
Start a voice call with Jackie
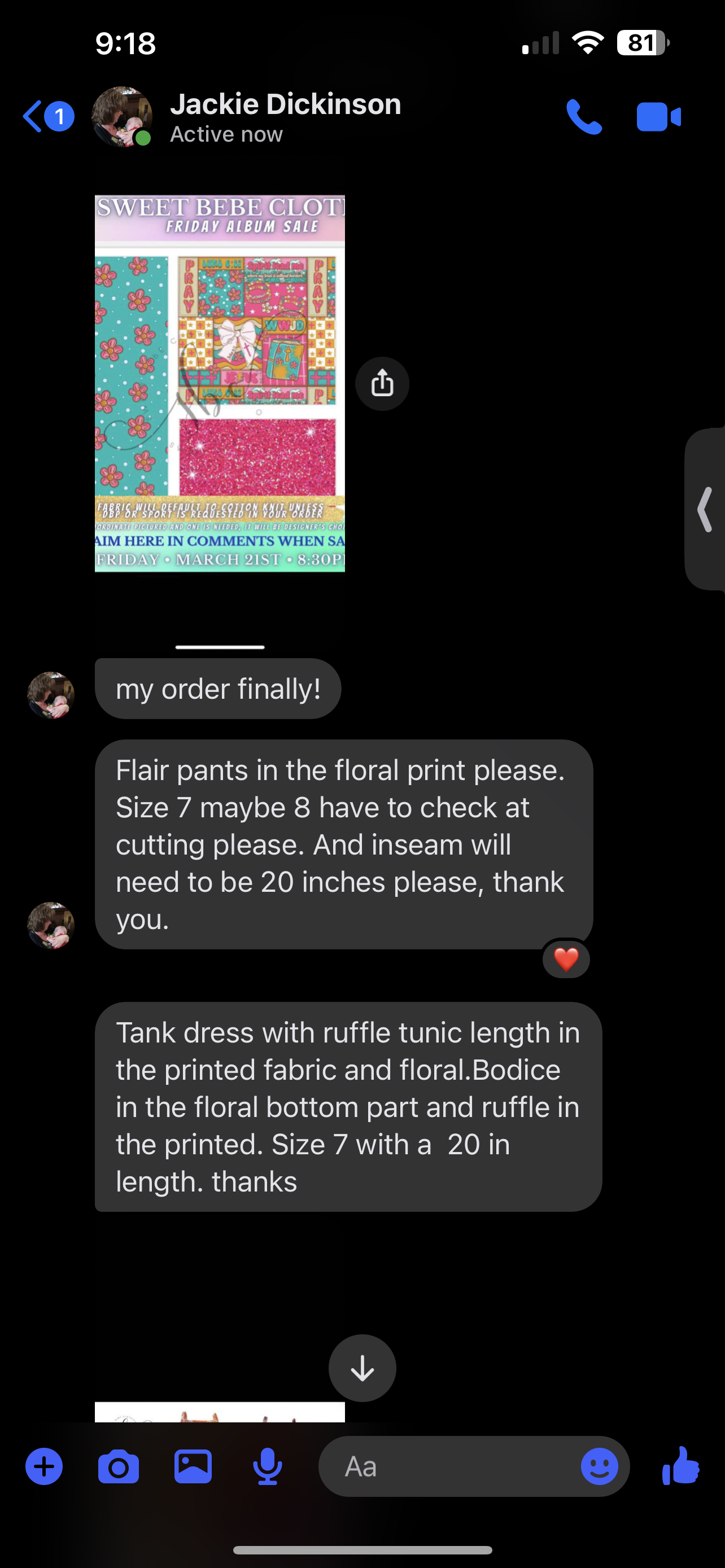[x=584, y=116]
